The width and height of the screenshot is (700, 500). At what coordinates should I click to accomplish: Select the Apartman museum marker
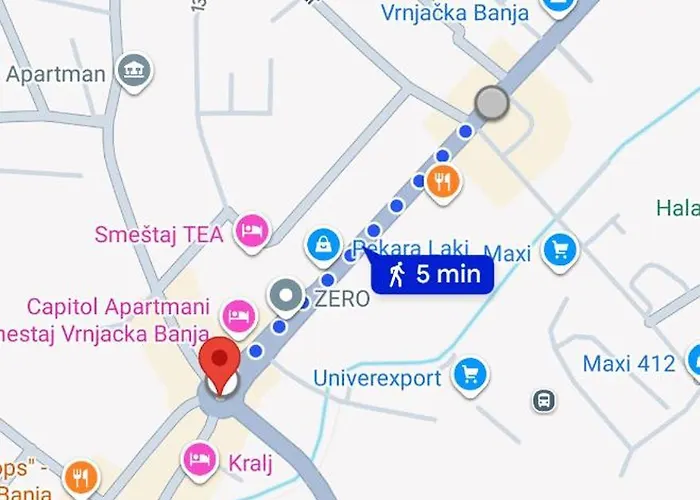coord(131,70)
